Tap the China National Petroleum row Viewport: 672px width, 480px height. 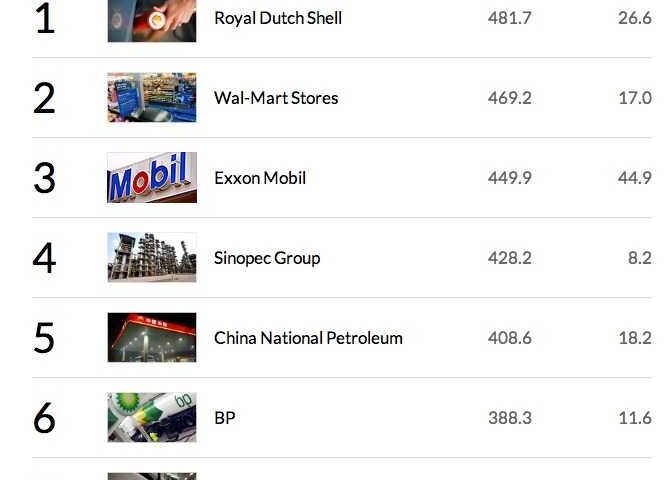308,338
